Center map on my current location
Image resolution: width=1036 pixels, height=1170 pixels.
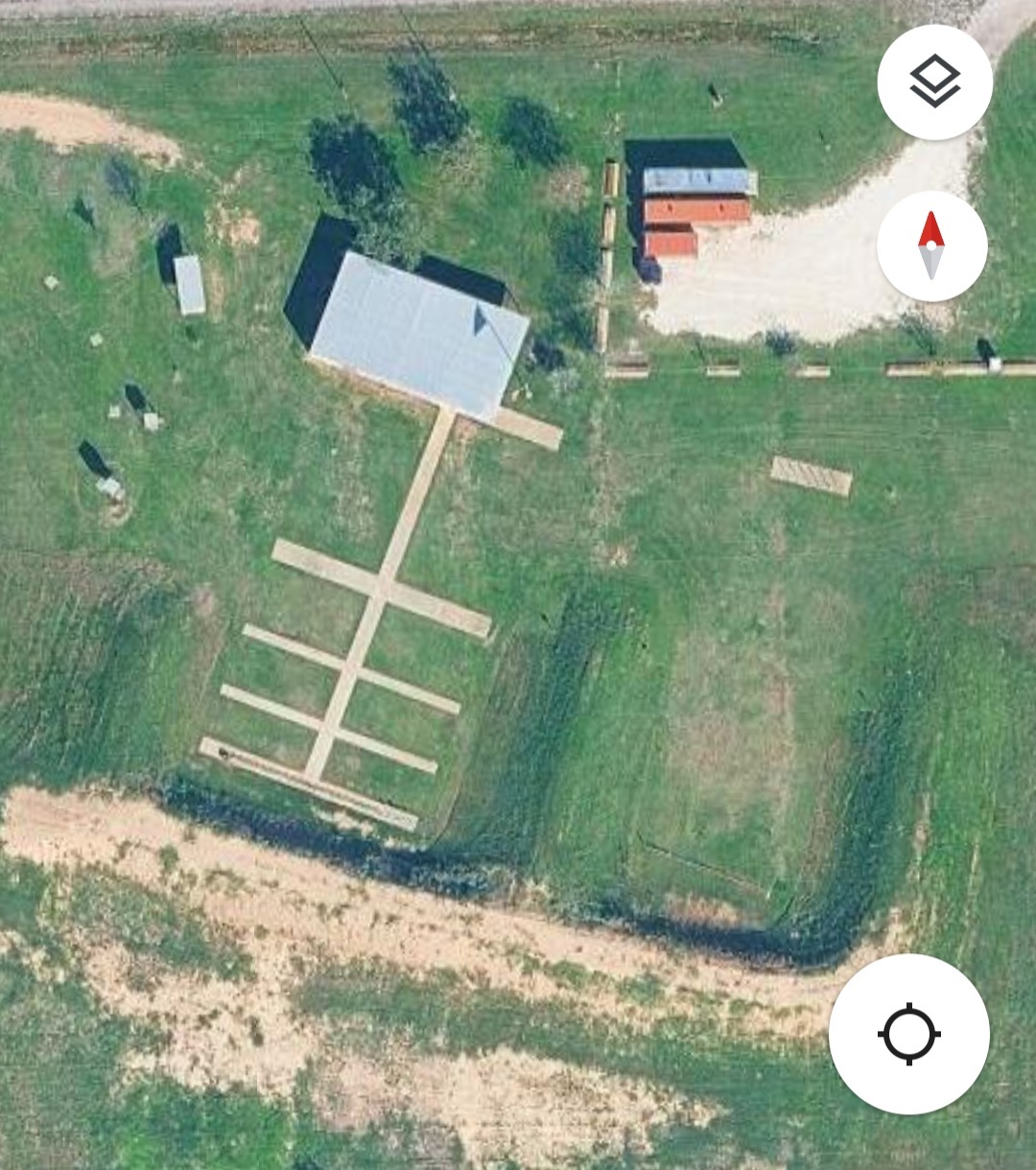click(x=908, y=1034)
